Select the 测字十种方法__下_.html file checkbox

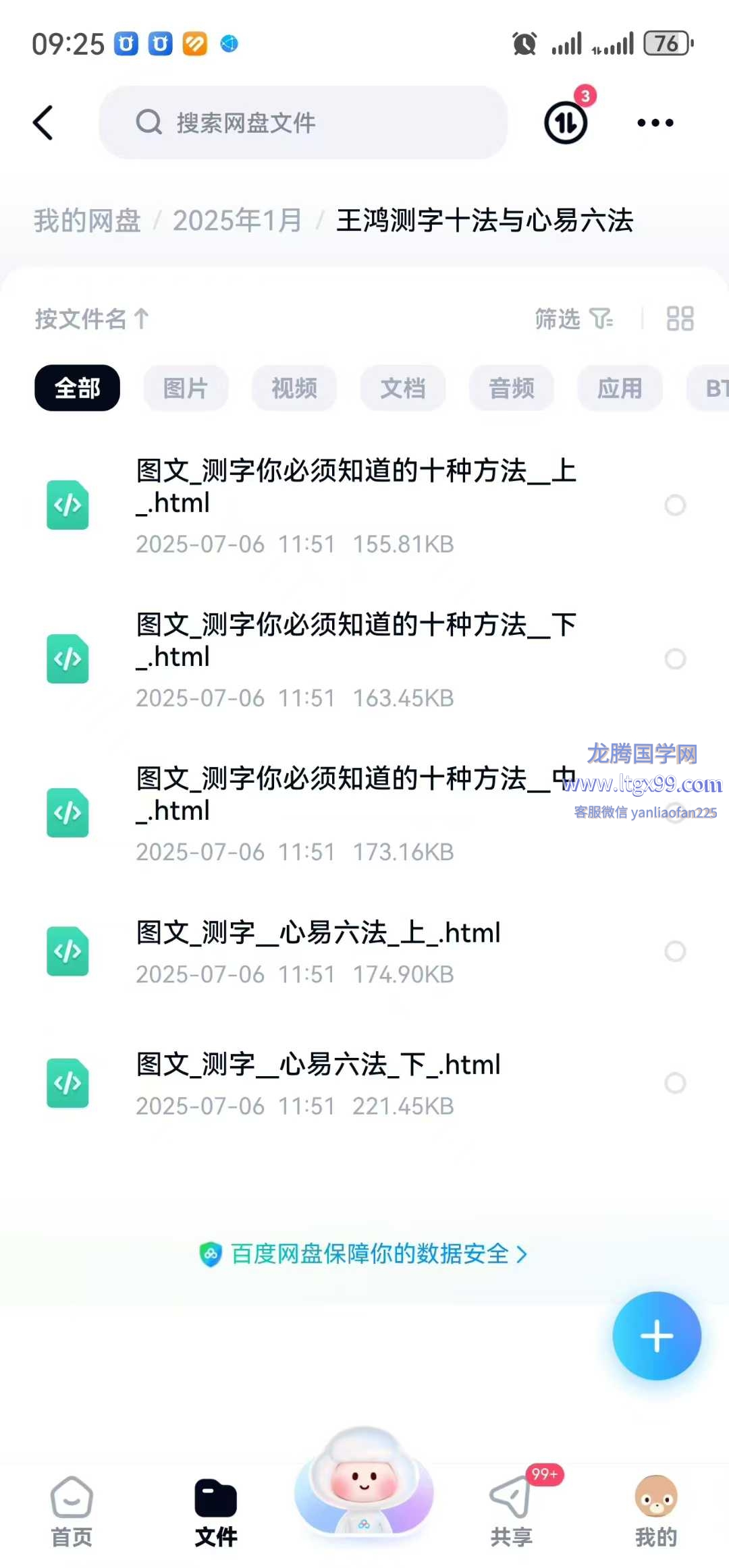click(x=675, y=659)
